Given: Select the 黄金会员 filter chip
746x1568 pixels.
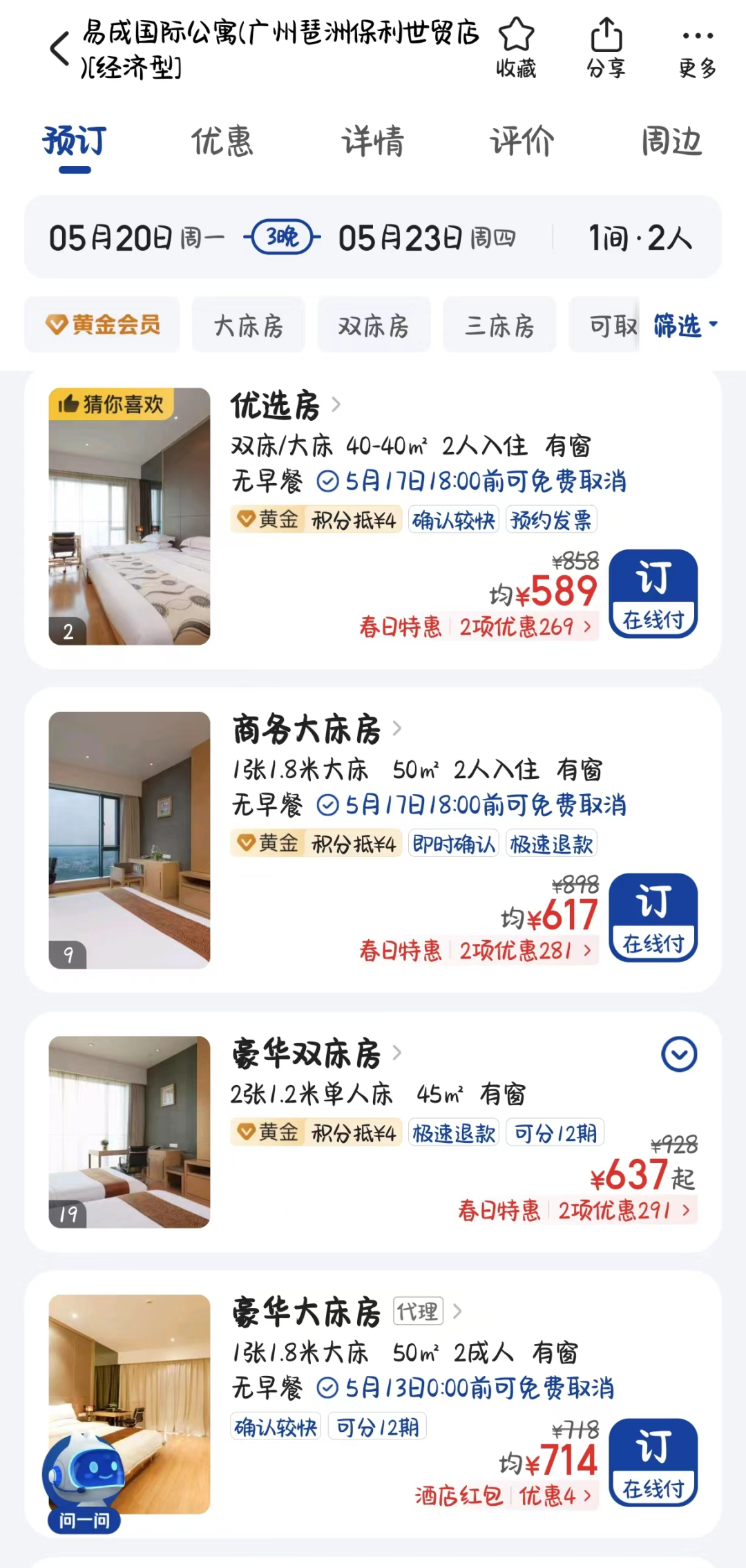Looking at the screenshot, I should tap(102, 324).
